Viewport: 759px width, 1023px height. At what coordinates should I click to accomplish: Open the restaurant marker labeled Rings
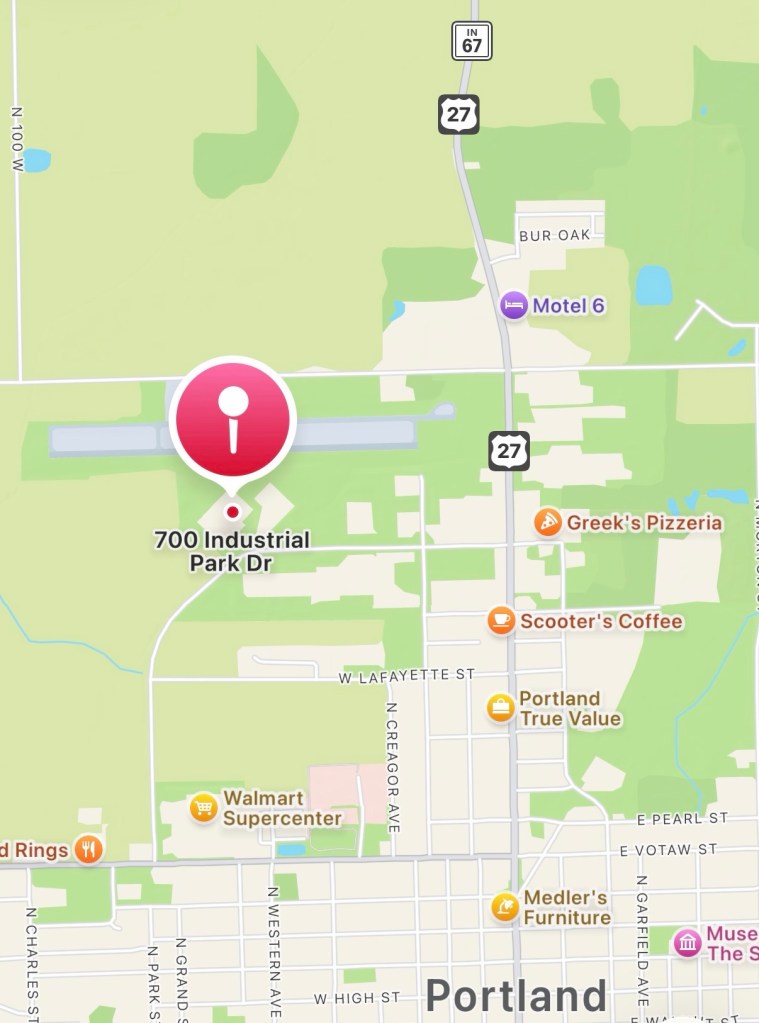(x=89, y=850)
